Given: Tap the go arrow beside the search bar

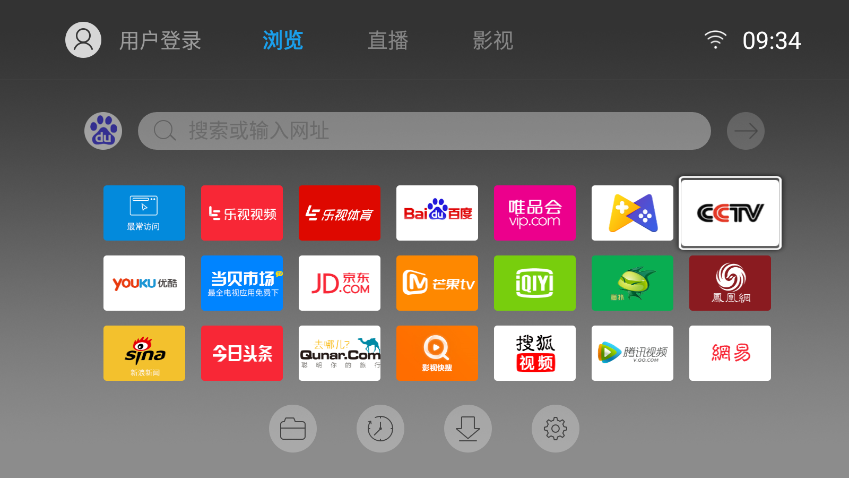Looking at the screenshot, I should point(745,131).
